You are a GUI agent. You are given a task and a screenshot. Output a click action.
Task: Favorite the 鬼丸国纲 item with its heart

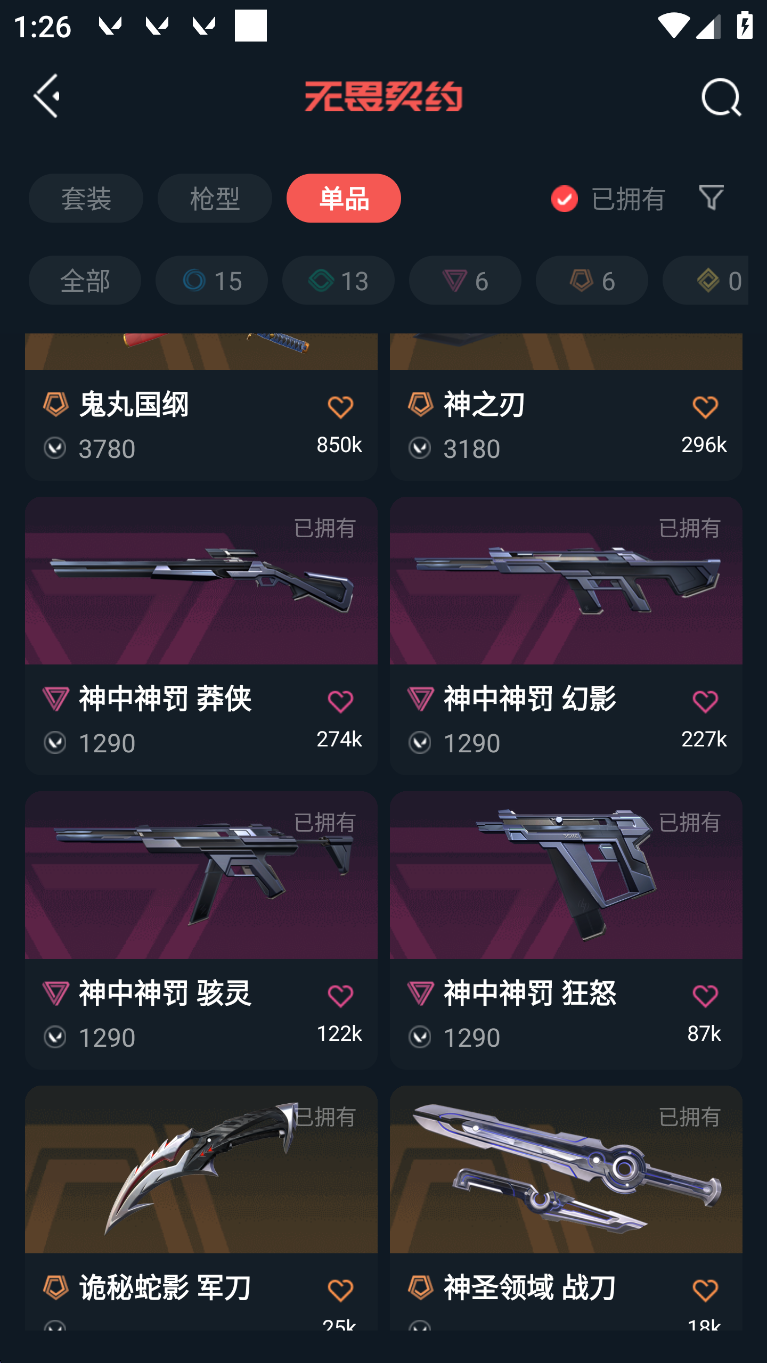(340, 406)
